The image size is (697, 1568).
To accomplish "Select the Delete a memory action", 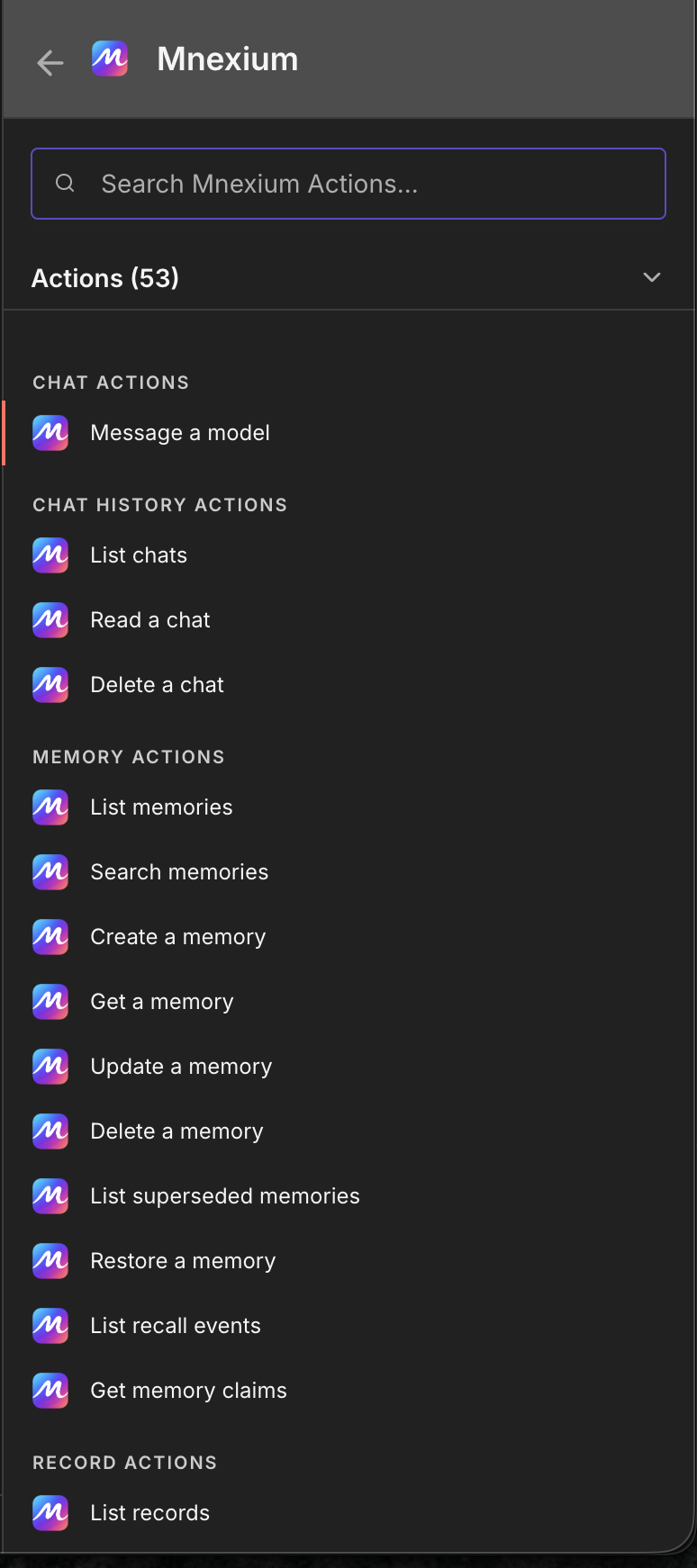I will (177, 1131).
